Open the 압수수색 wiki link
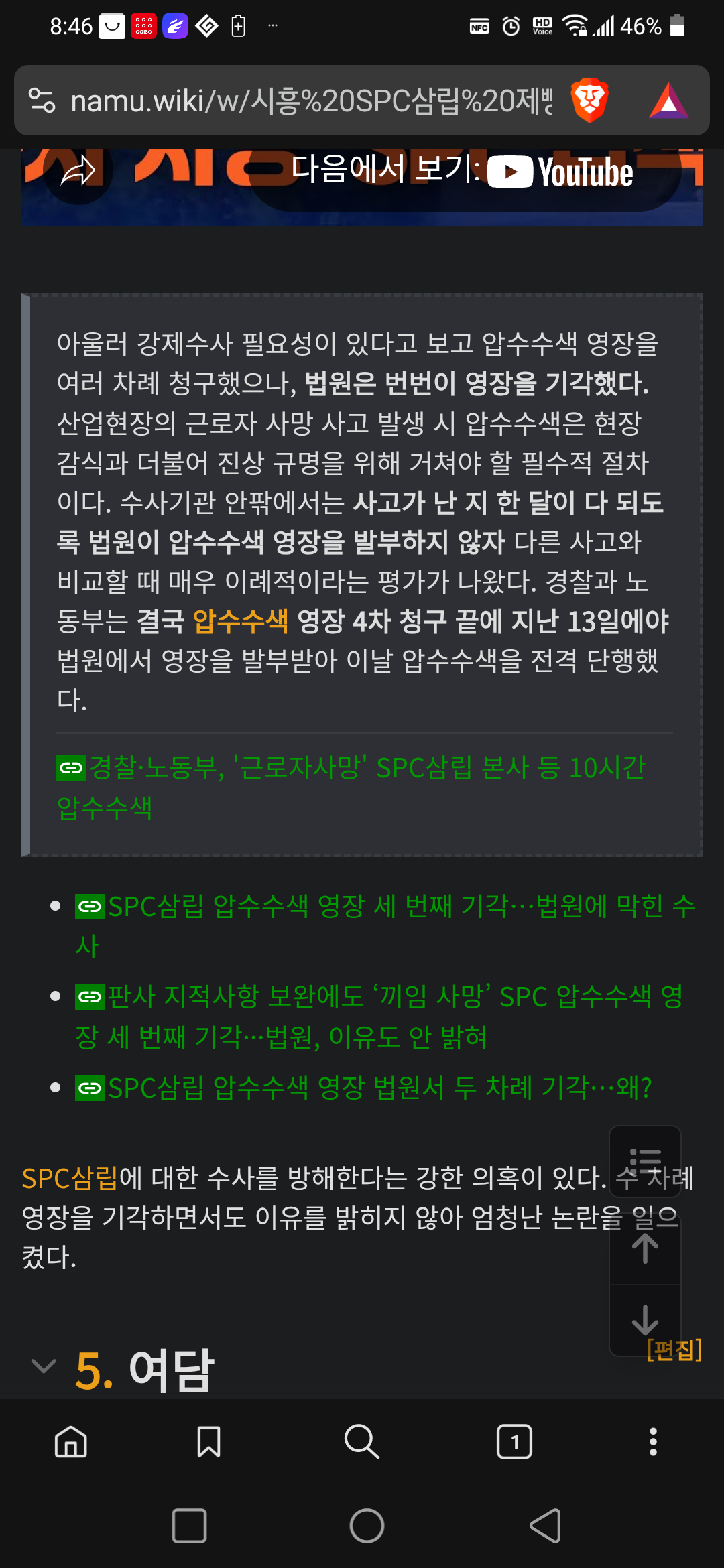The width and height of the screenshot is (724, 1568). pyautogui.click(x=240, y=621)
